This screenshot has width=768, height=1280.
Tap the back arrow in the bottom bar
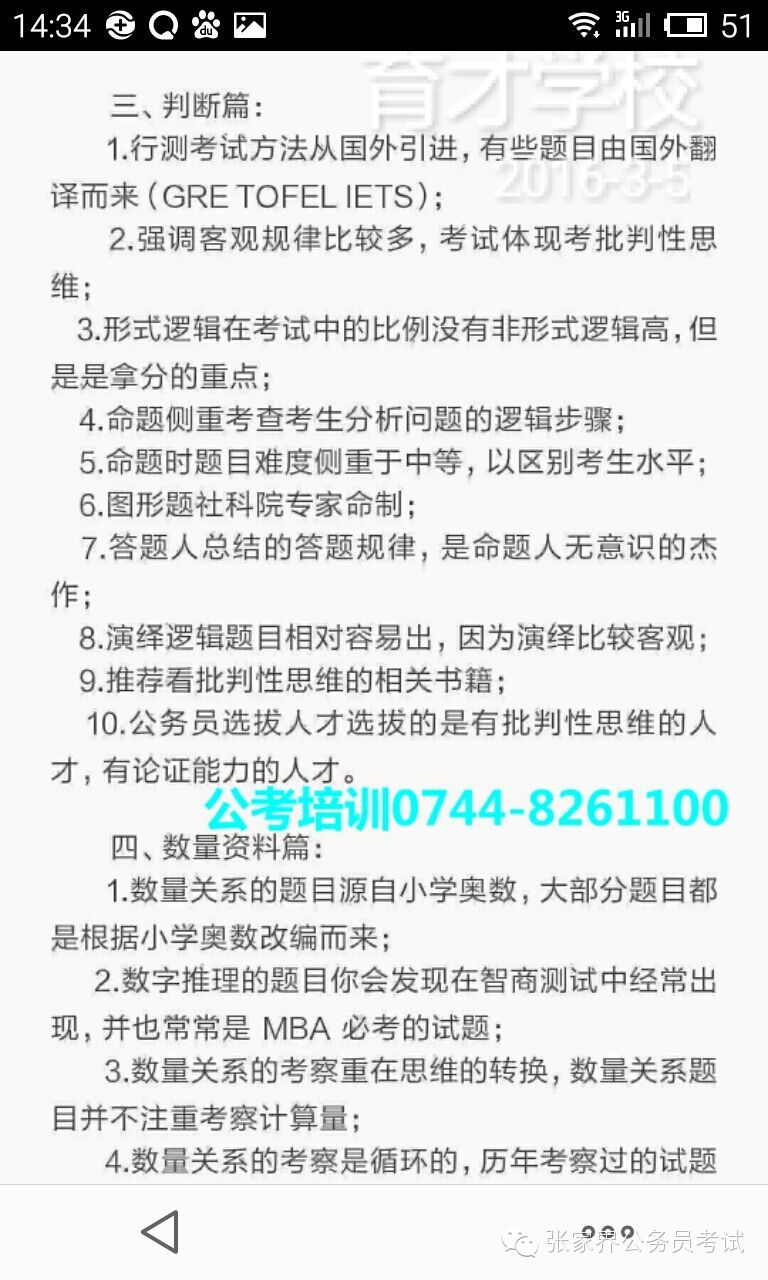point(160,1232)
